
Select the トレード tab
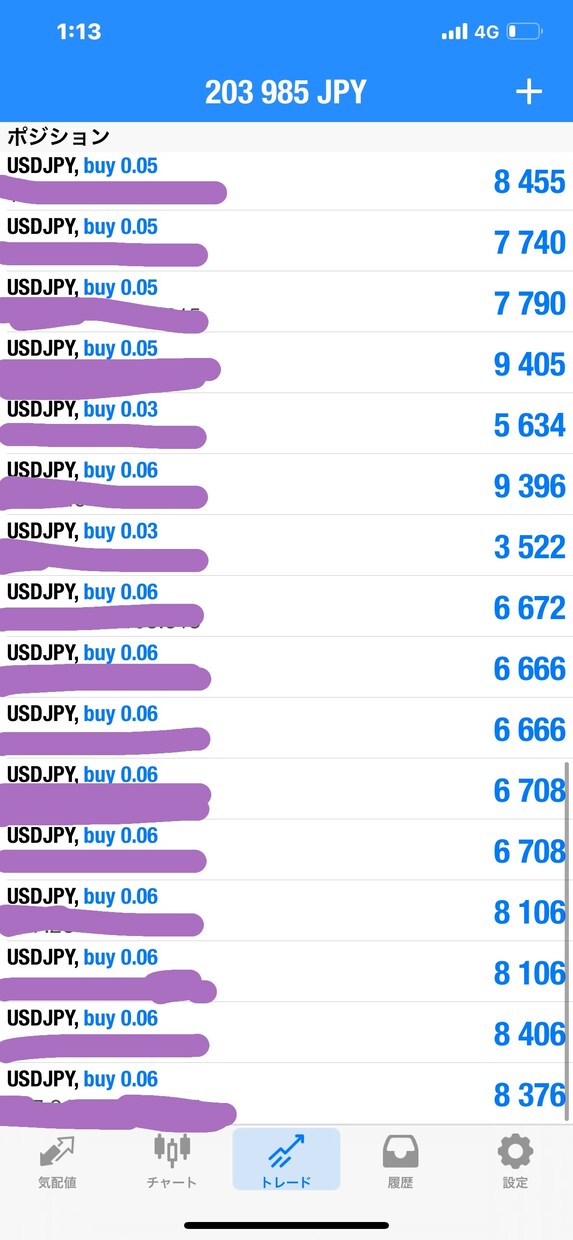[286, 1160]
